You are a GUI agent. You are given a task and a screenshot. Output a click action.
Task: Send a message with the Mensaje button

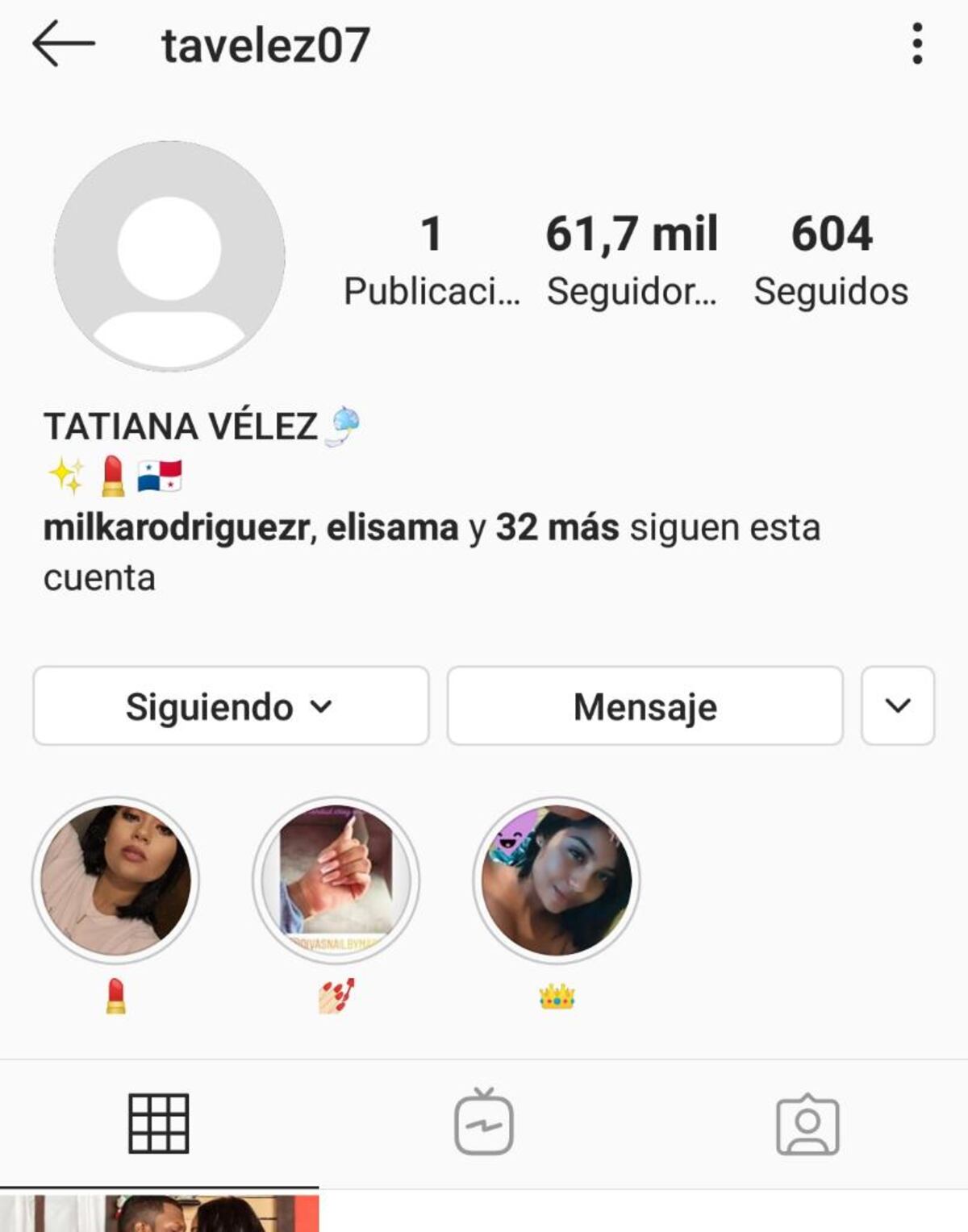(645, 707)
